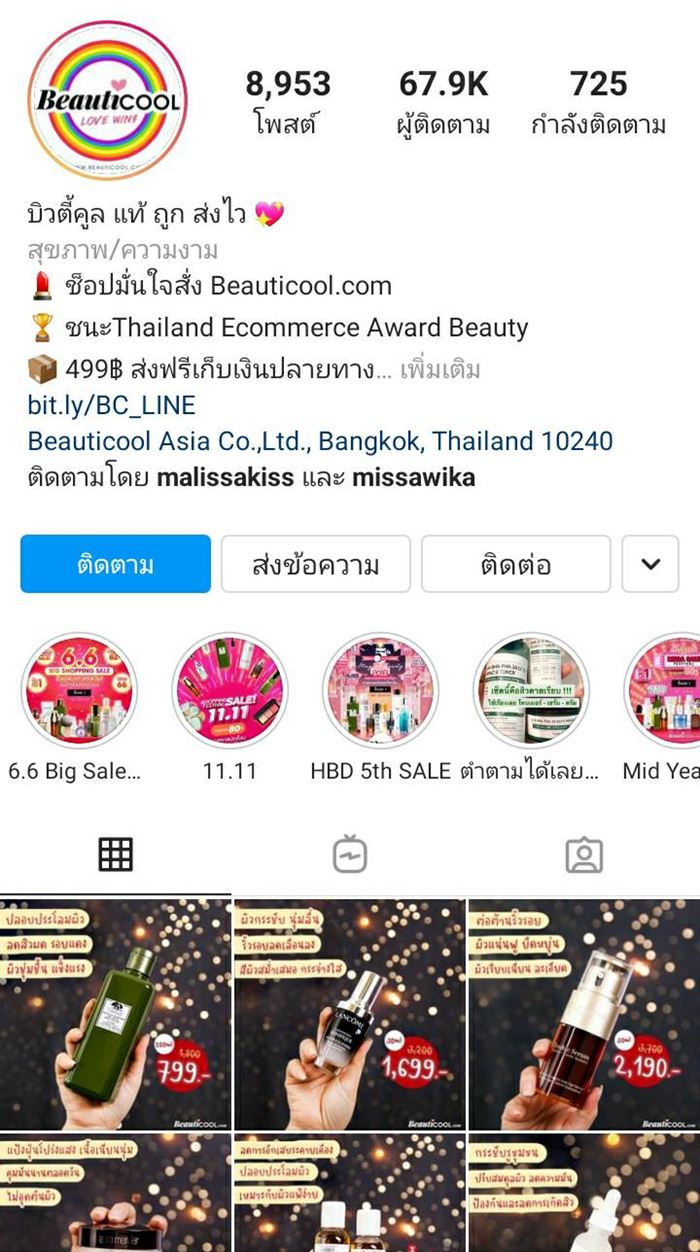Switch to the tagged photos tab
The width and height of the screenshot is (700, 1252).
pos(584,855)
